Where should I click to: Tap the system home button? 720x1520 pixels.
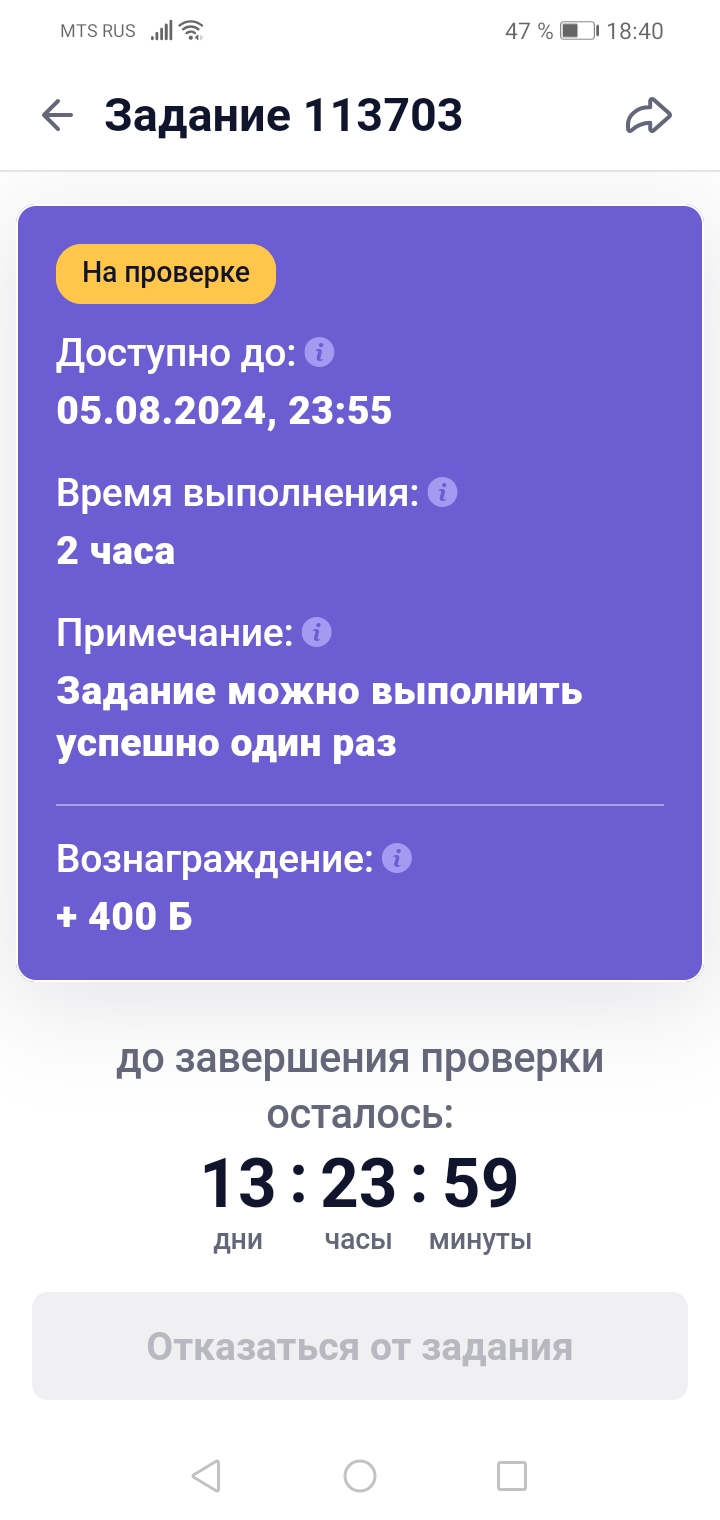(x=360, y=1475)
